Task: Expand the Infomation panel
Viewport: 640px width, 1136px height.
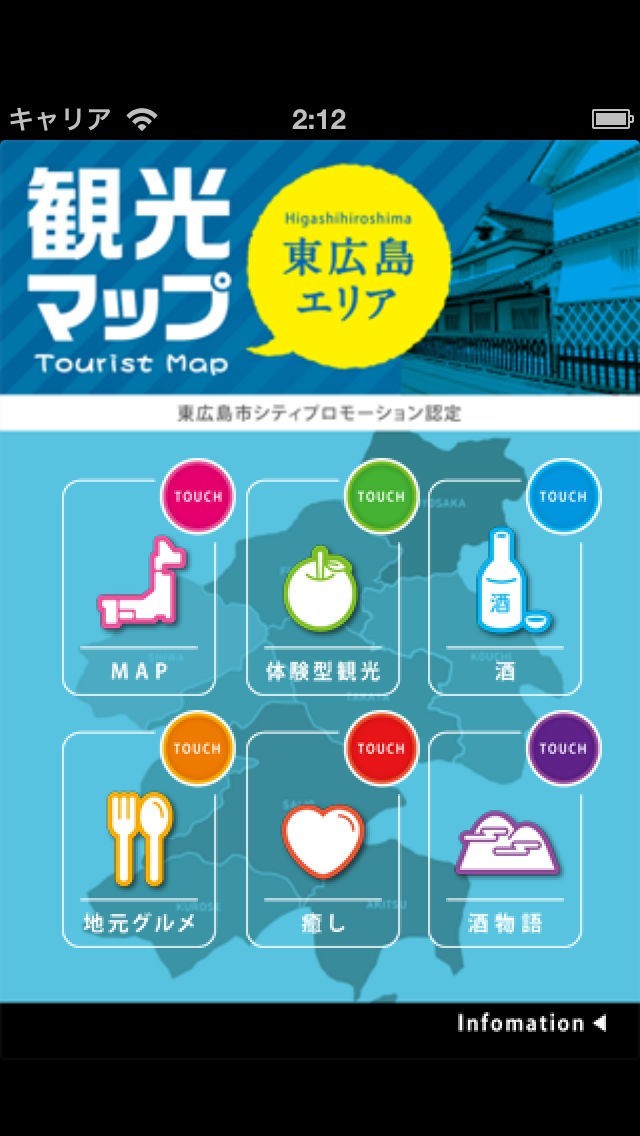Action: point(531,1023)
